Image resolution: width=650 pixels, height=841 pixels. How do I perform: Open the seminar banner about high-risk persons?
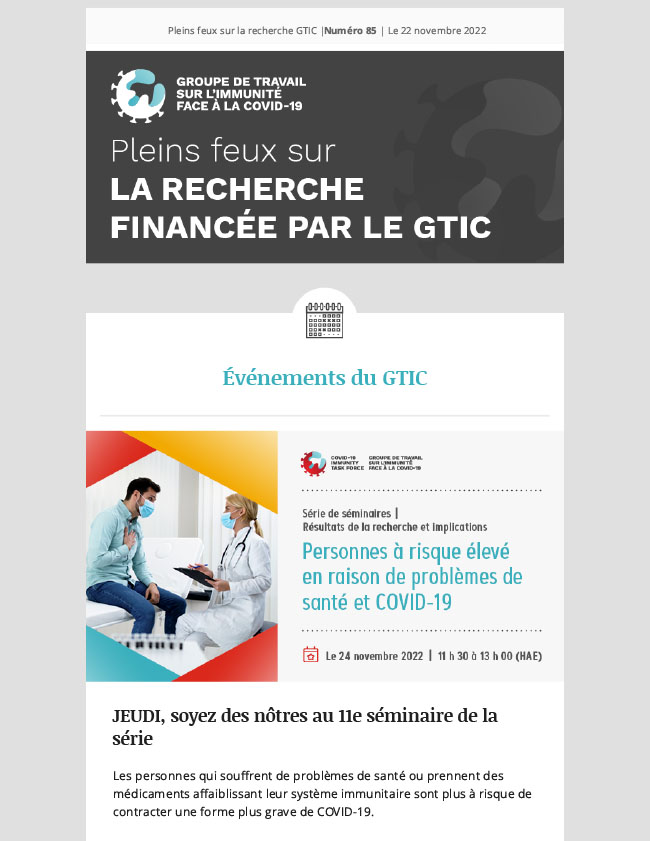point(324,556)
